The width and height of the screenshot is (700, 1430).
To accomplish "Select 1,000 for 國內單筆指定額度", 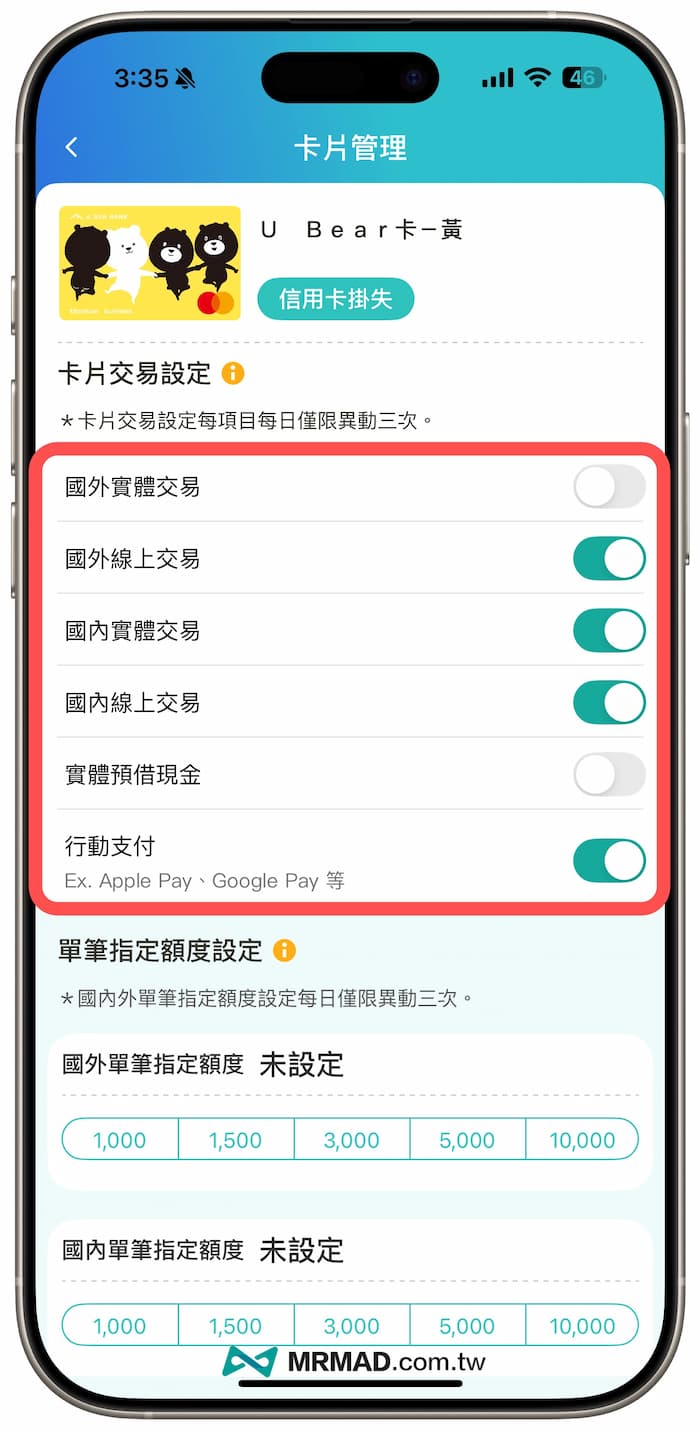I will [x=120, y=1326].
